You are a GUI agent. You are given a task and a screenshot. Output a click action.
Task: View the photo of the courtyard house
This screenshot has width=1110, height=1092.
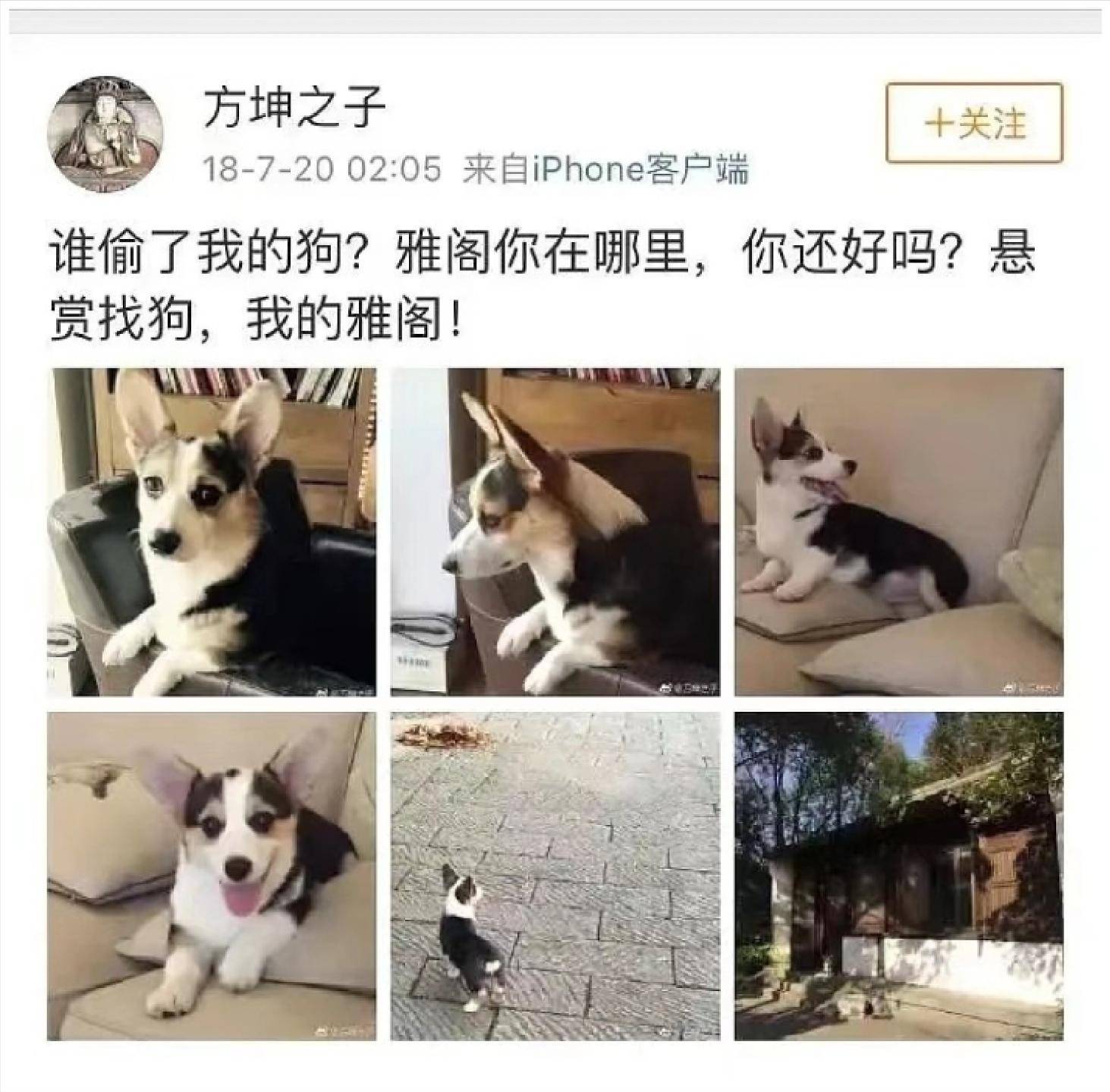click(x=898, y=876)
